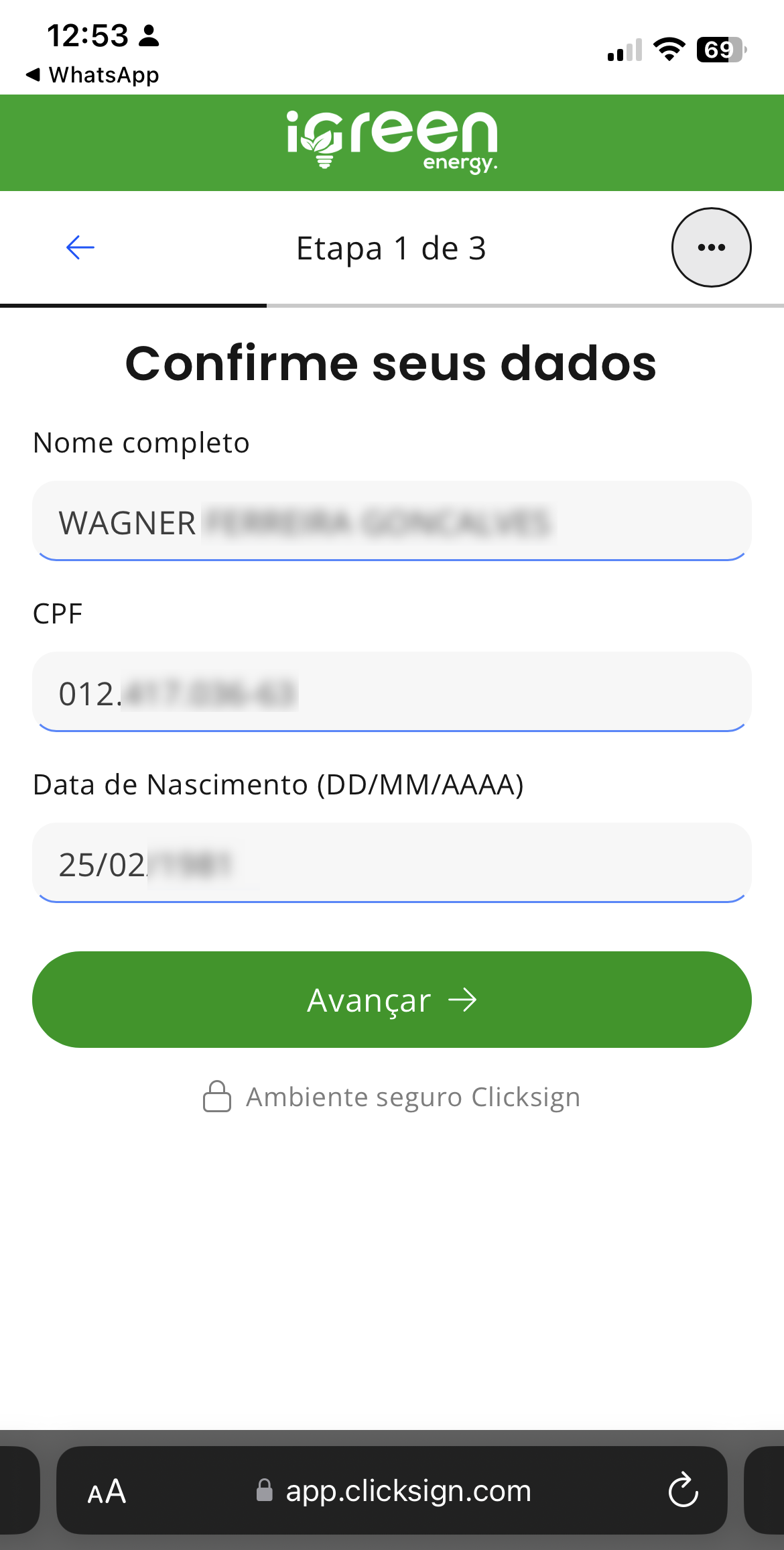
Task: Proceed with the Avançar button
Action: point(391,1000)
